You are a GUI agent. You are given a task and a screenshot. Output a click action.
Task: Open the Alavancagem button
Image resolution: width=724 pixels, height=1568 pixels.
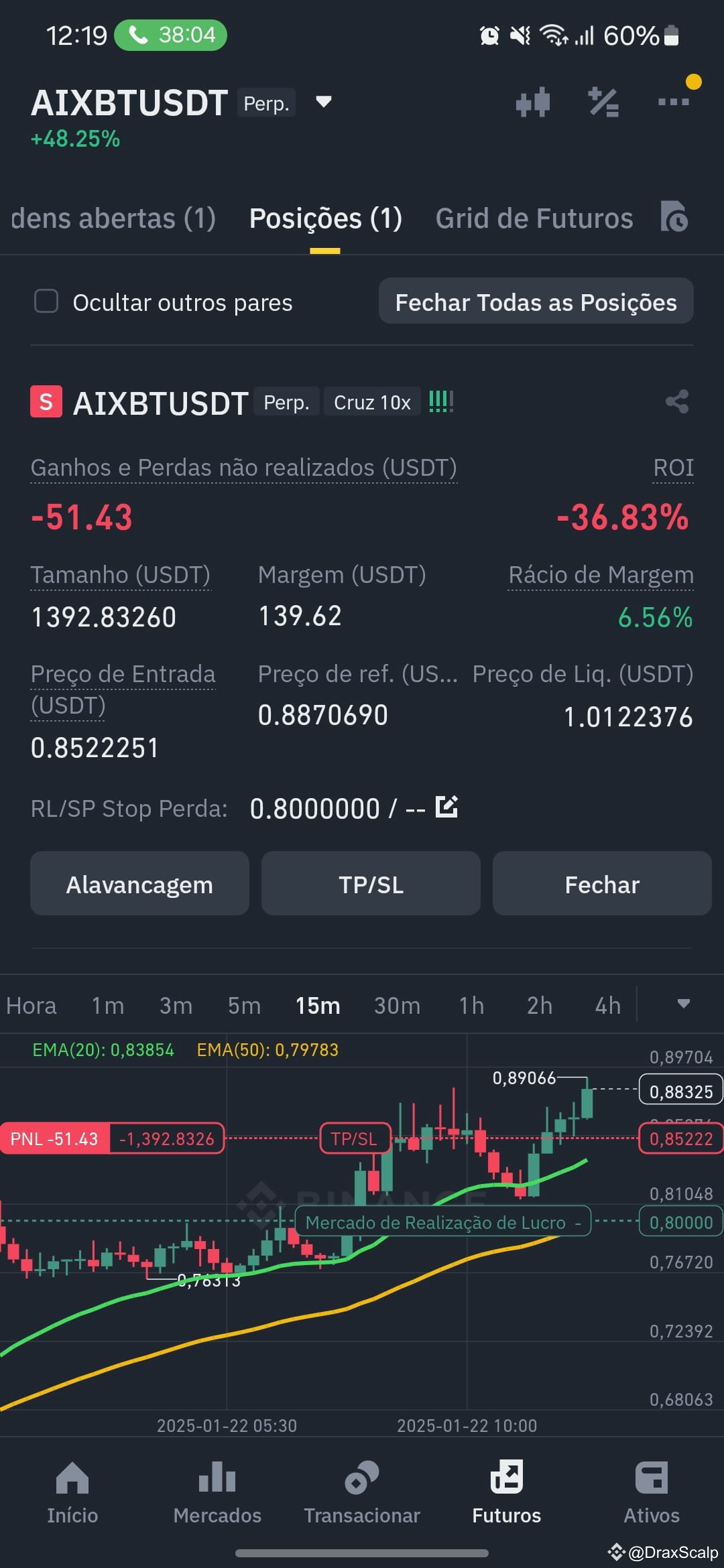point(139,884)
